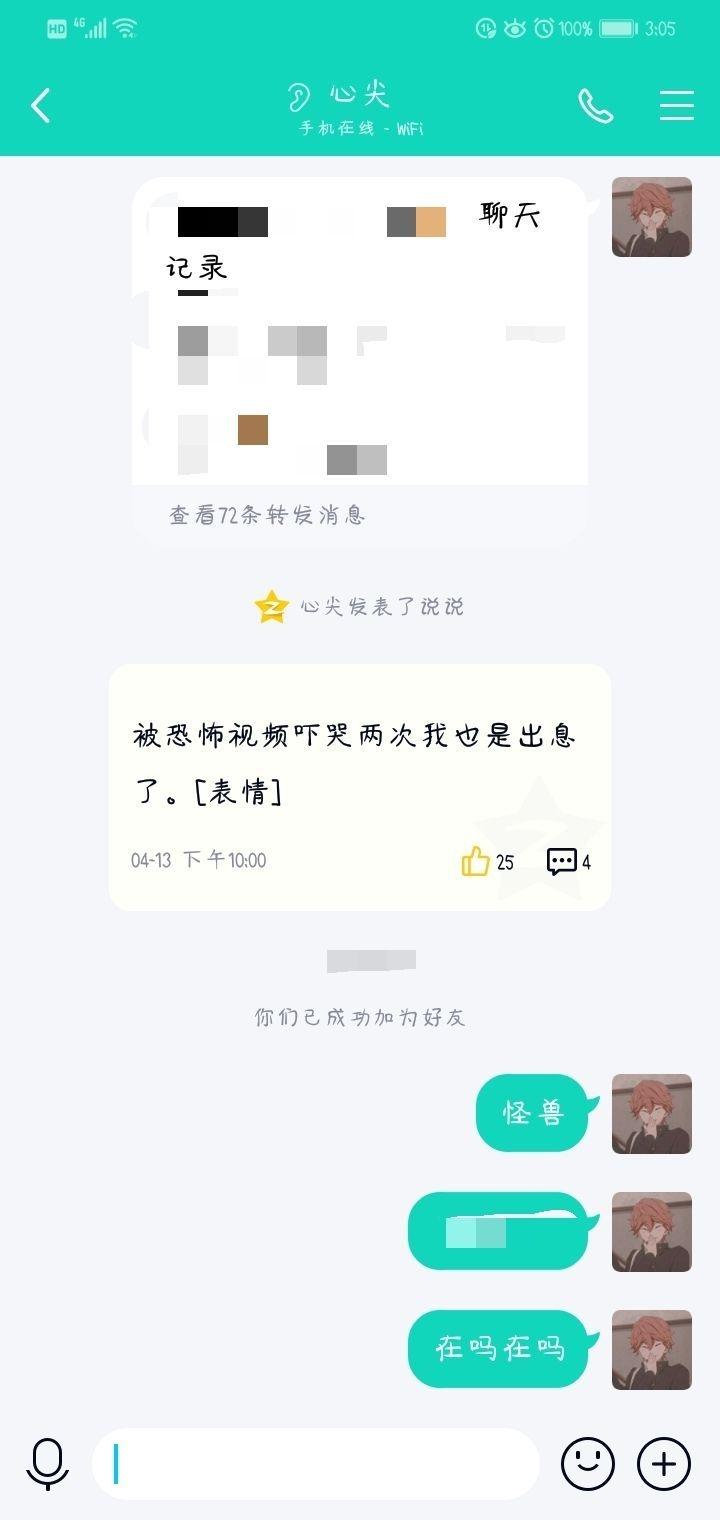Like the 说说 post with 25 likes
Viewport: 720px width, 1520px height.
tap(476, 861)
